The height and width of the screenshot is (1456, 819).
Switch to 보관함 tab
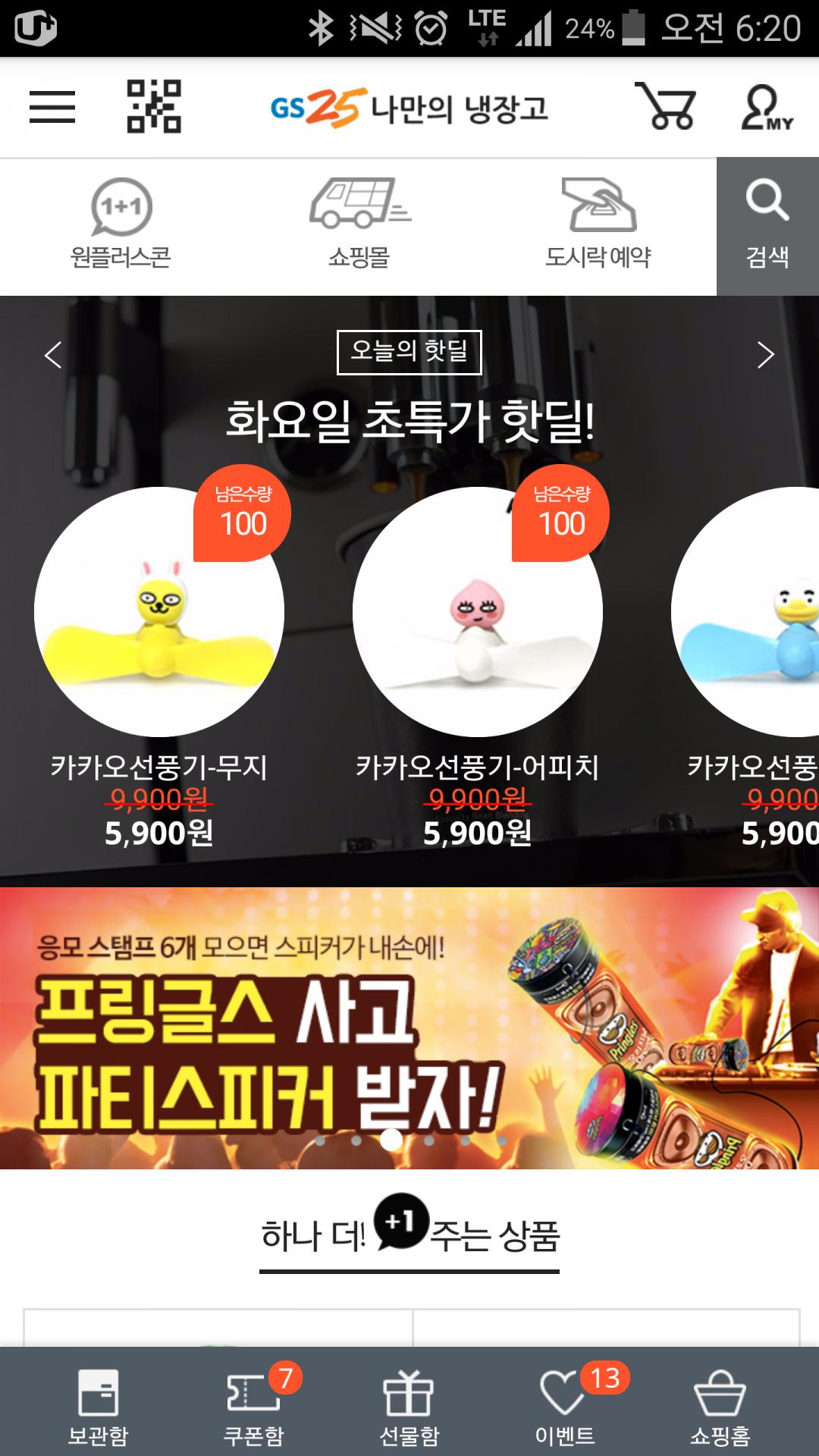(99, 1404)
